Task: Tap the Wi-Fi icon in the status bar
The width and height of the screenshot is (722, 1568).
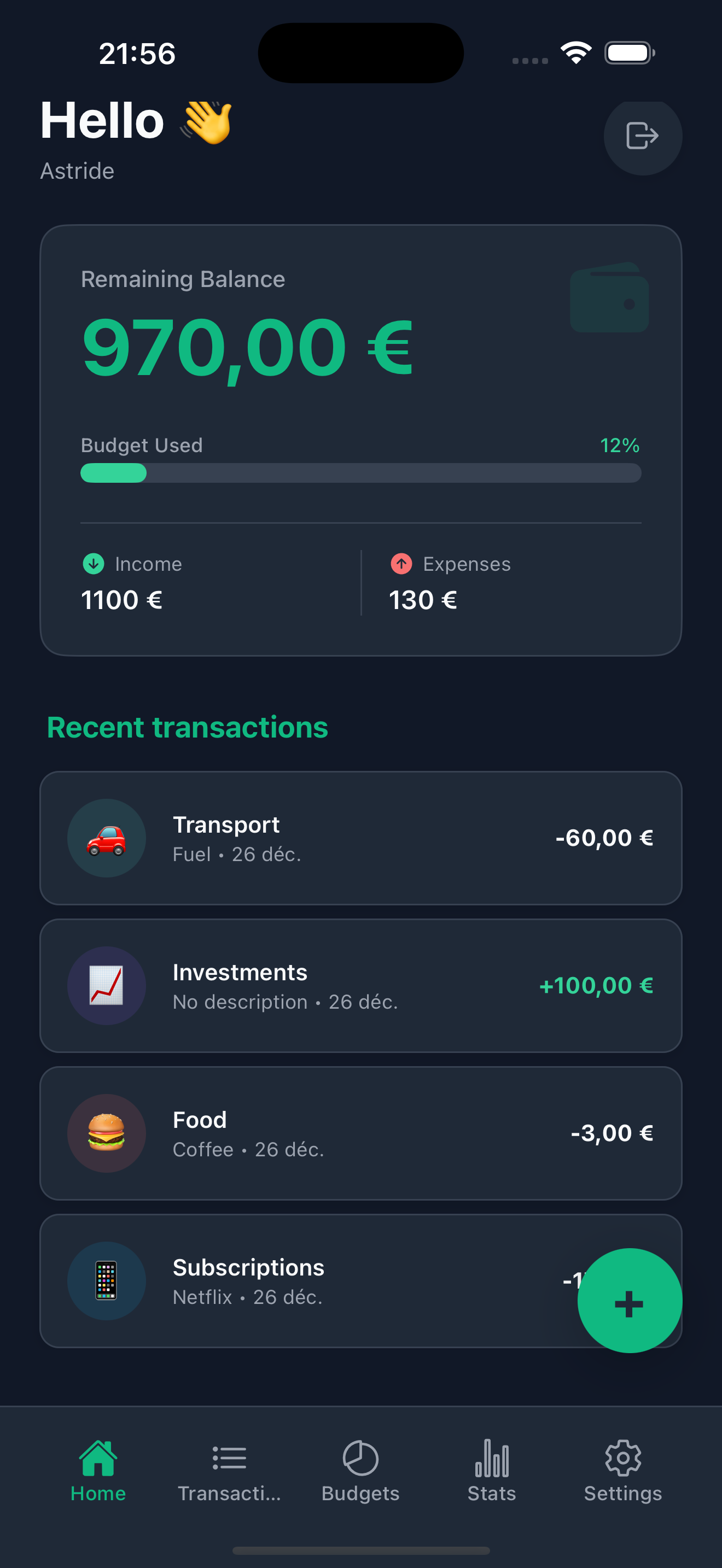Action: pyautogui.click(x=575, y=53)
